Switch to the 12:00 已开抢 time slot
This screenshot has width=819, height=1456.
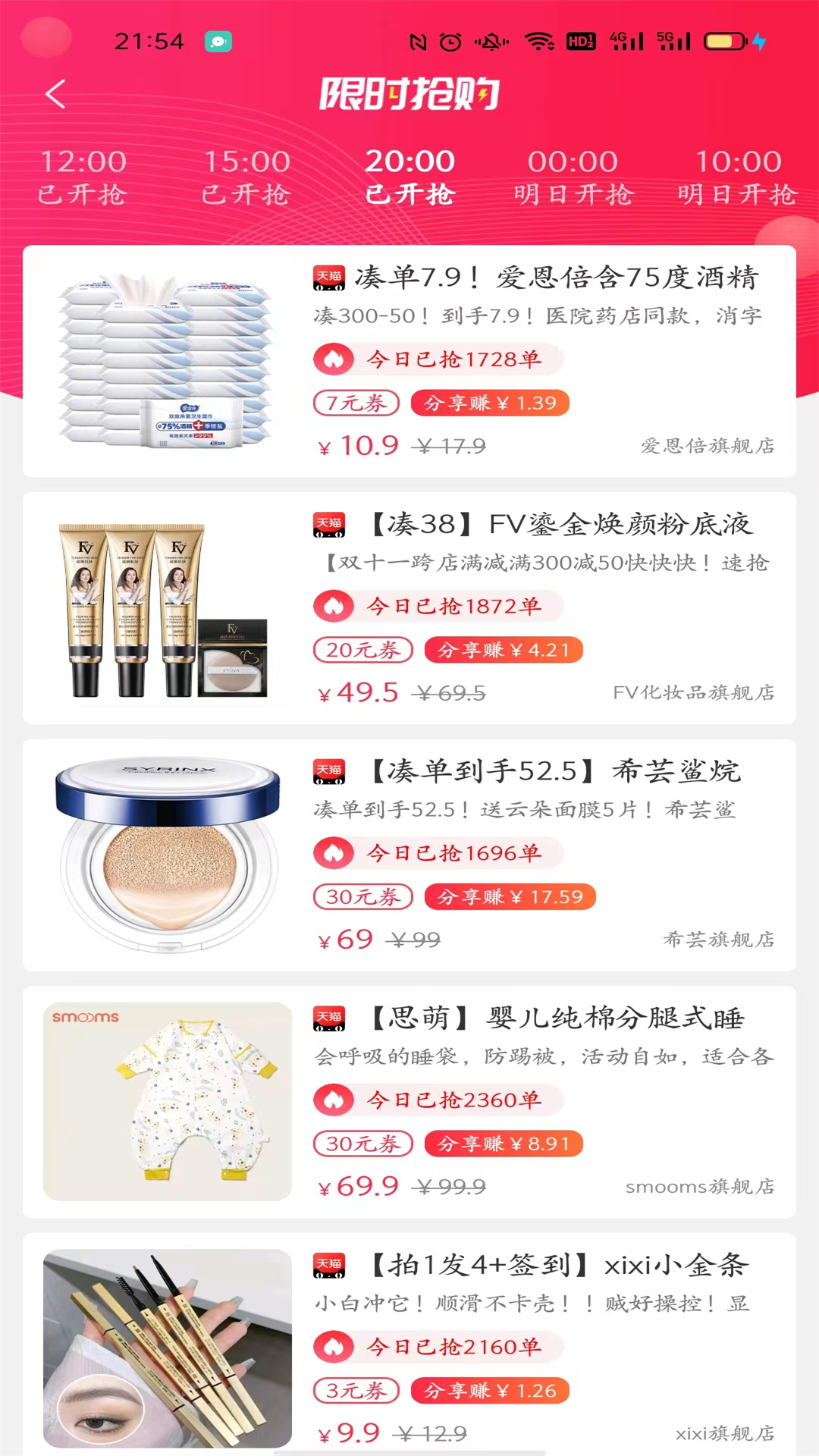pyautogui.click(x=83, y=177)
